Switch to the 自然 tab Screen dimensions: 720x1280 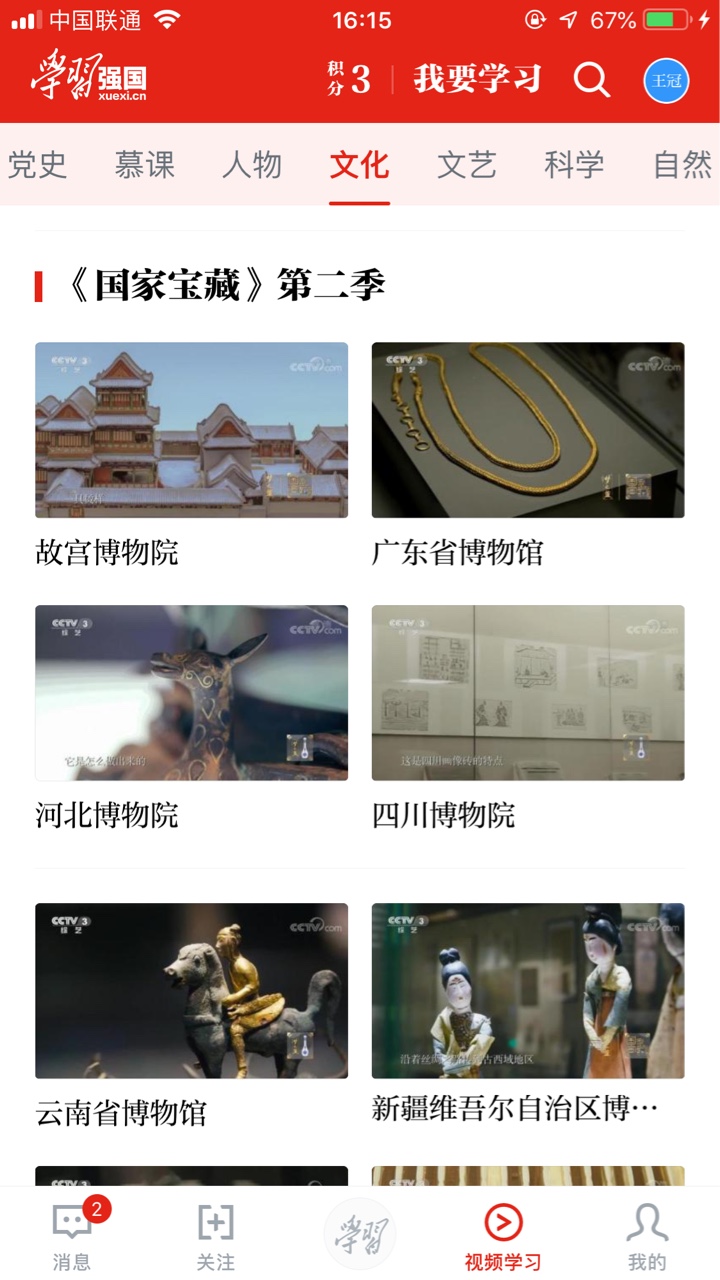pyautogui.click(x=683, y=165)
